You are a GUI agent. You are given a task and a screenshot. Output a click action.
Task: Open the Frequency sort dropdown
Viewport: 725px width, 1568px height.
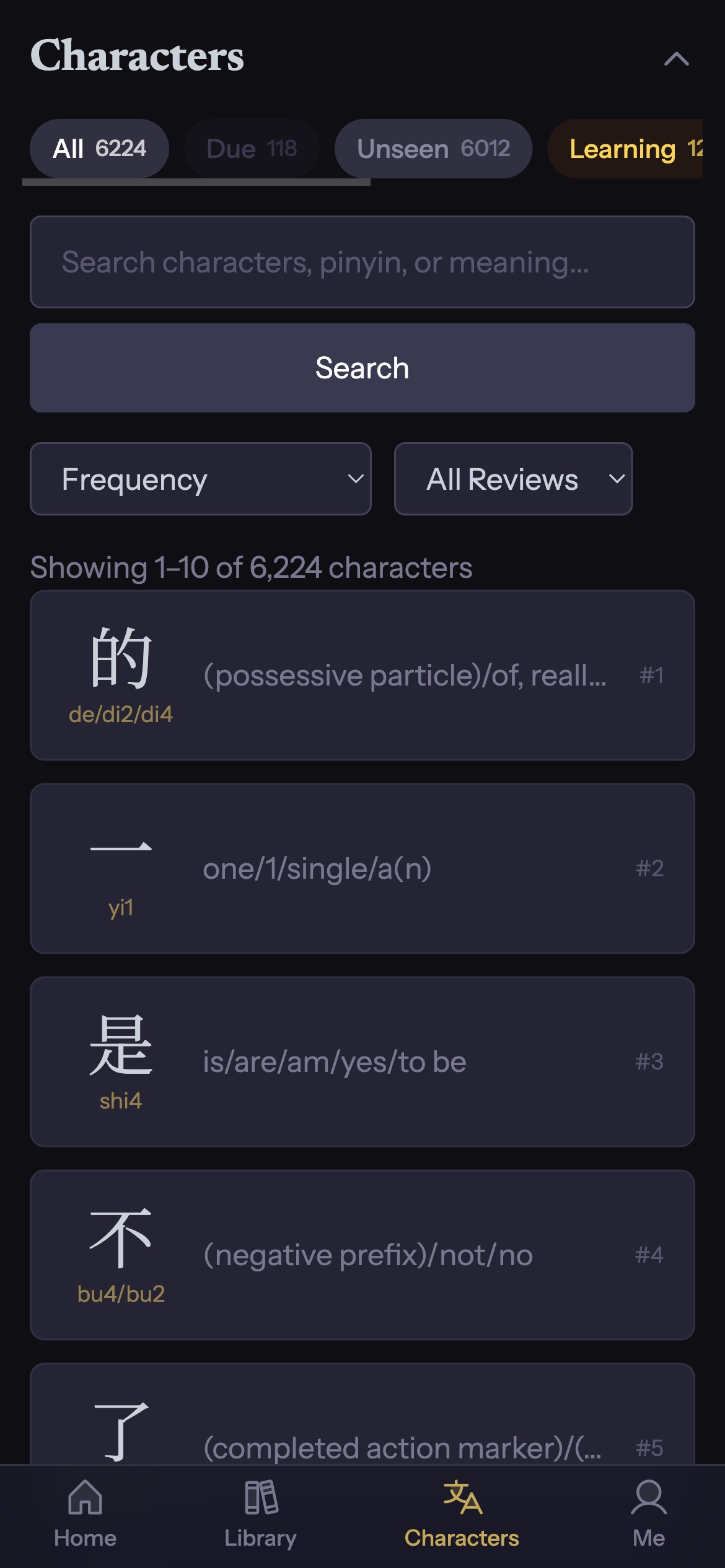tap(200, 479)
